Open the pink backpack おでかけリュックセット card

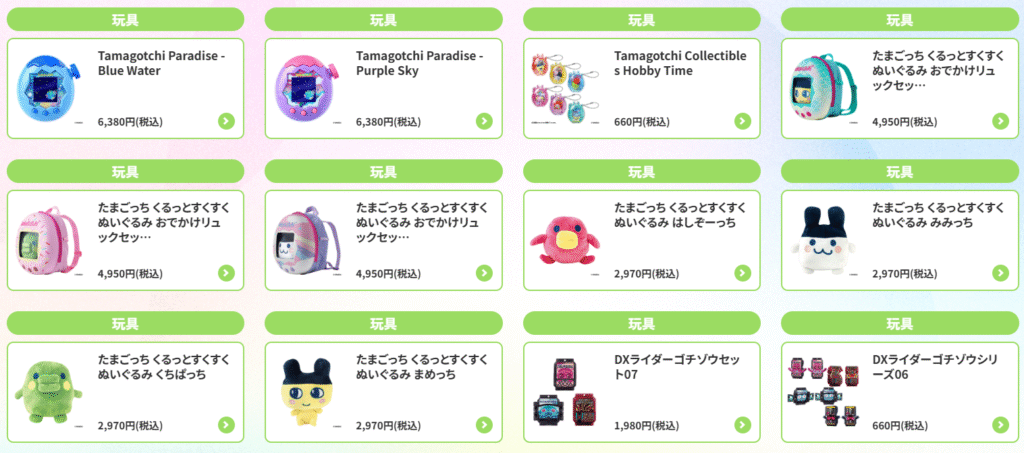(x=125, y=240)
